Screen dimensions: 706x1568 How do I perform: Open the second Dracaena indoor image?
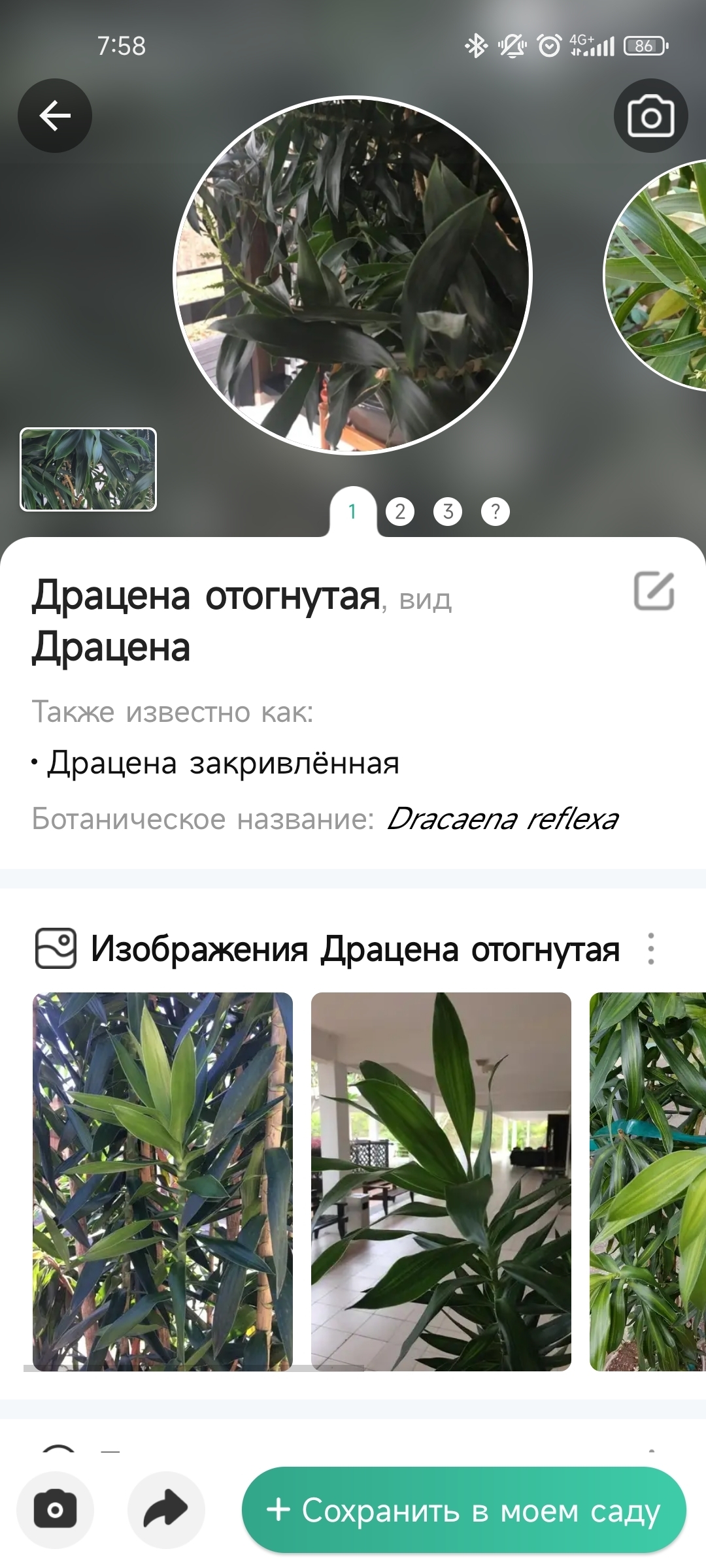[x=441, y=1181]
